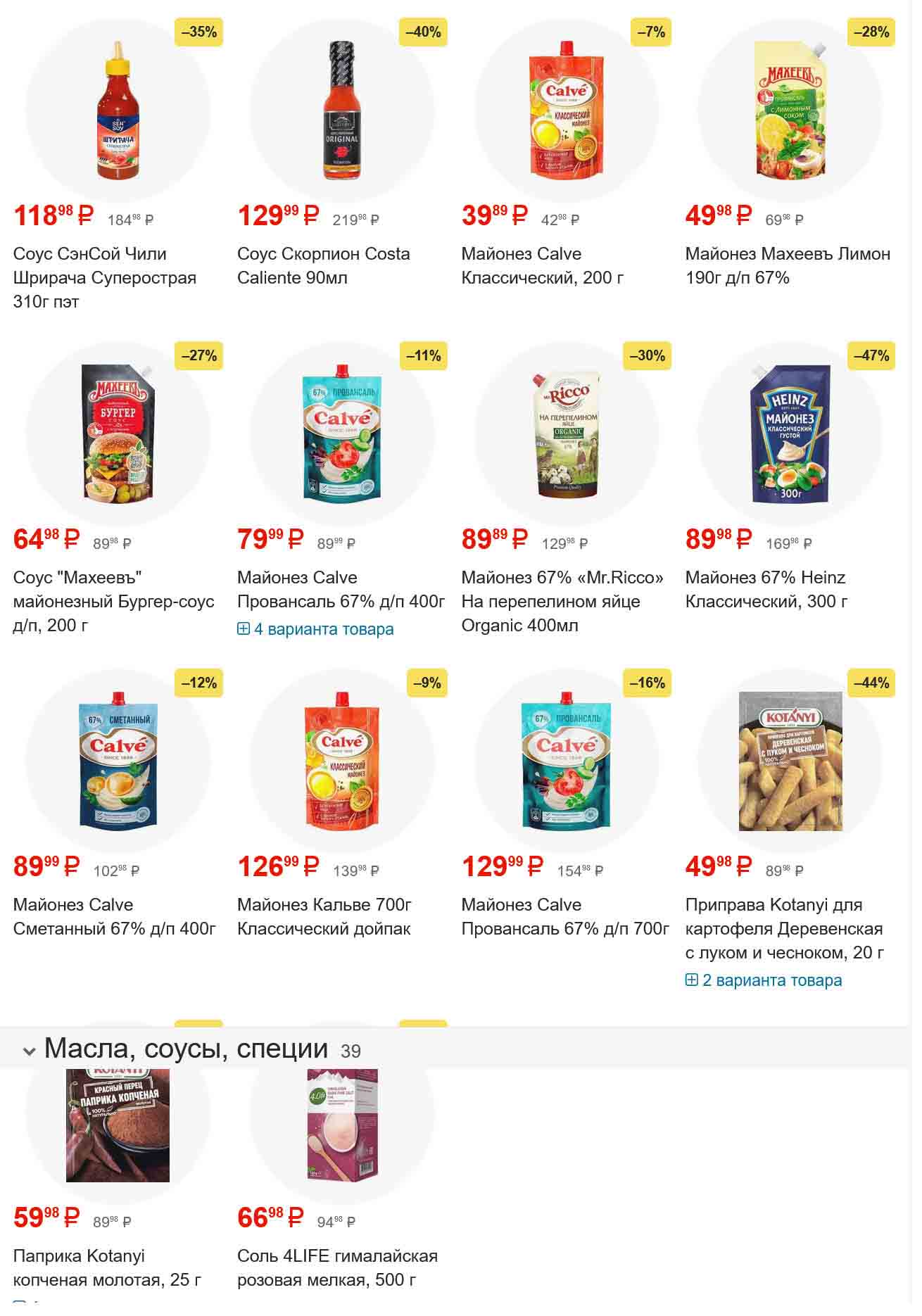Open Майонез Кальве 700г Классический дойпак

click(324, 916)
